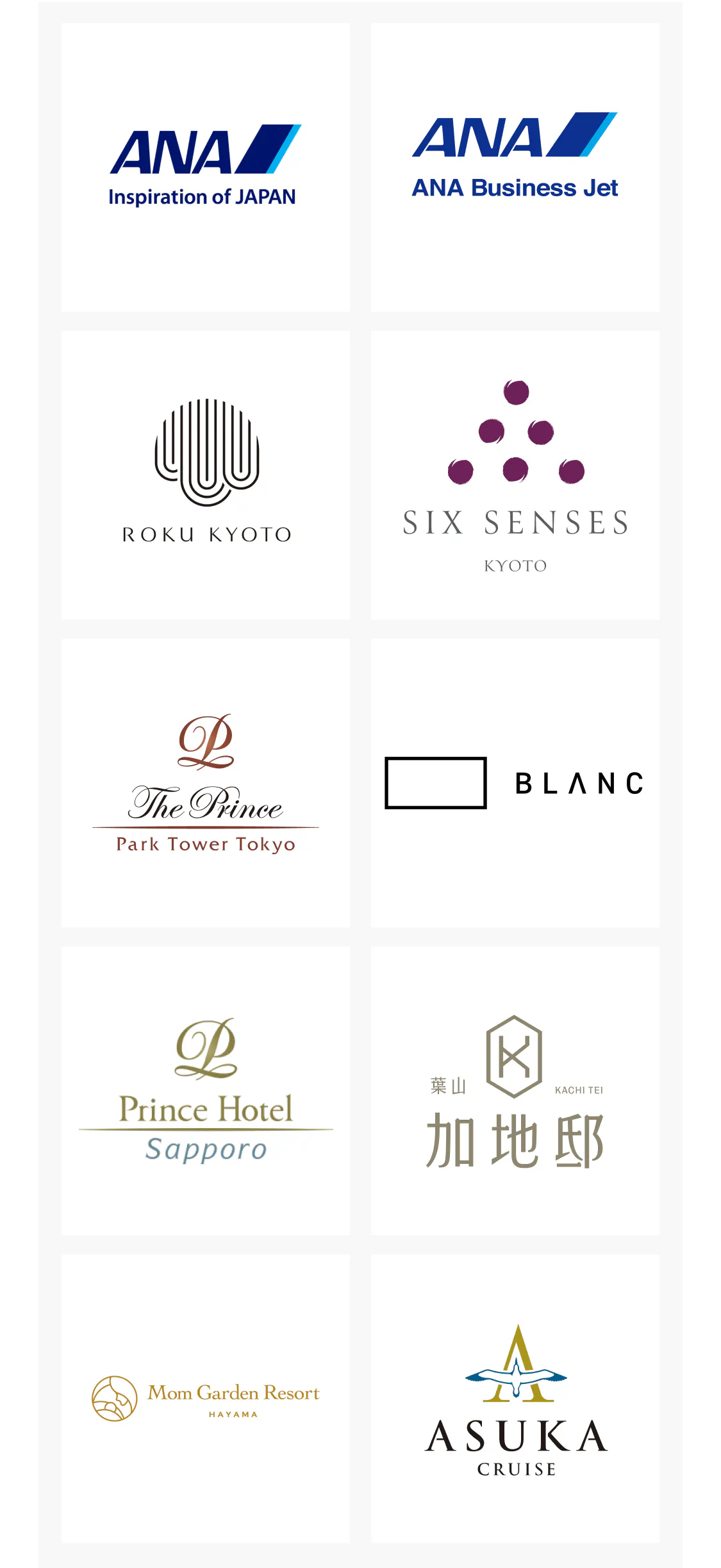
Task: Open the ANA Business Jet card
Action: click(x=515, y=167)
